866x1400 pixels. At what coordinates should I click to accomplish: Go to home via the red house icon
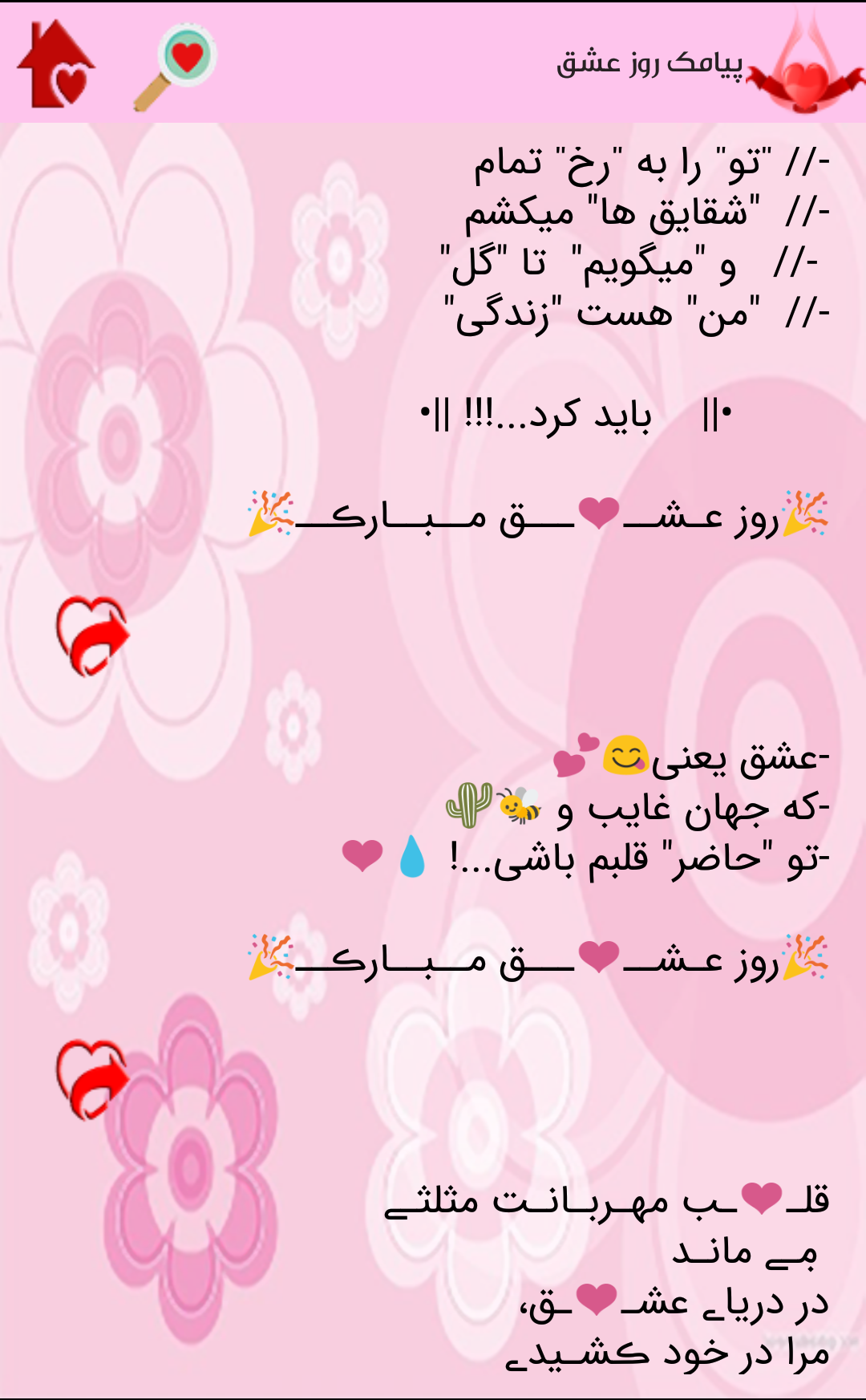coord(57,64)
